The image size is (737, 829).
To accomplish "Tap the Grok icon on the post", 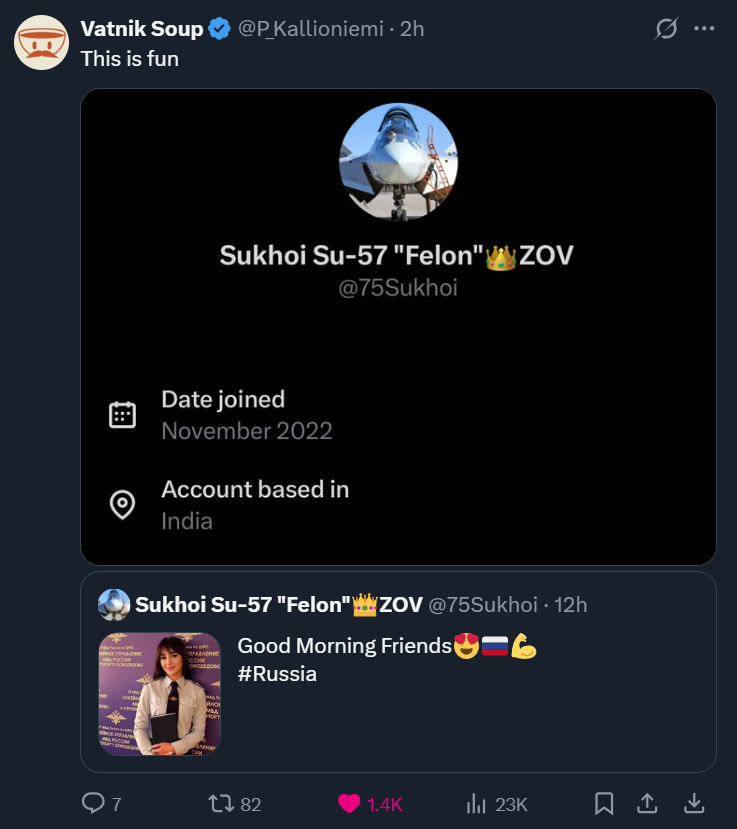I will 666,30.
